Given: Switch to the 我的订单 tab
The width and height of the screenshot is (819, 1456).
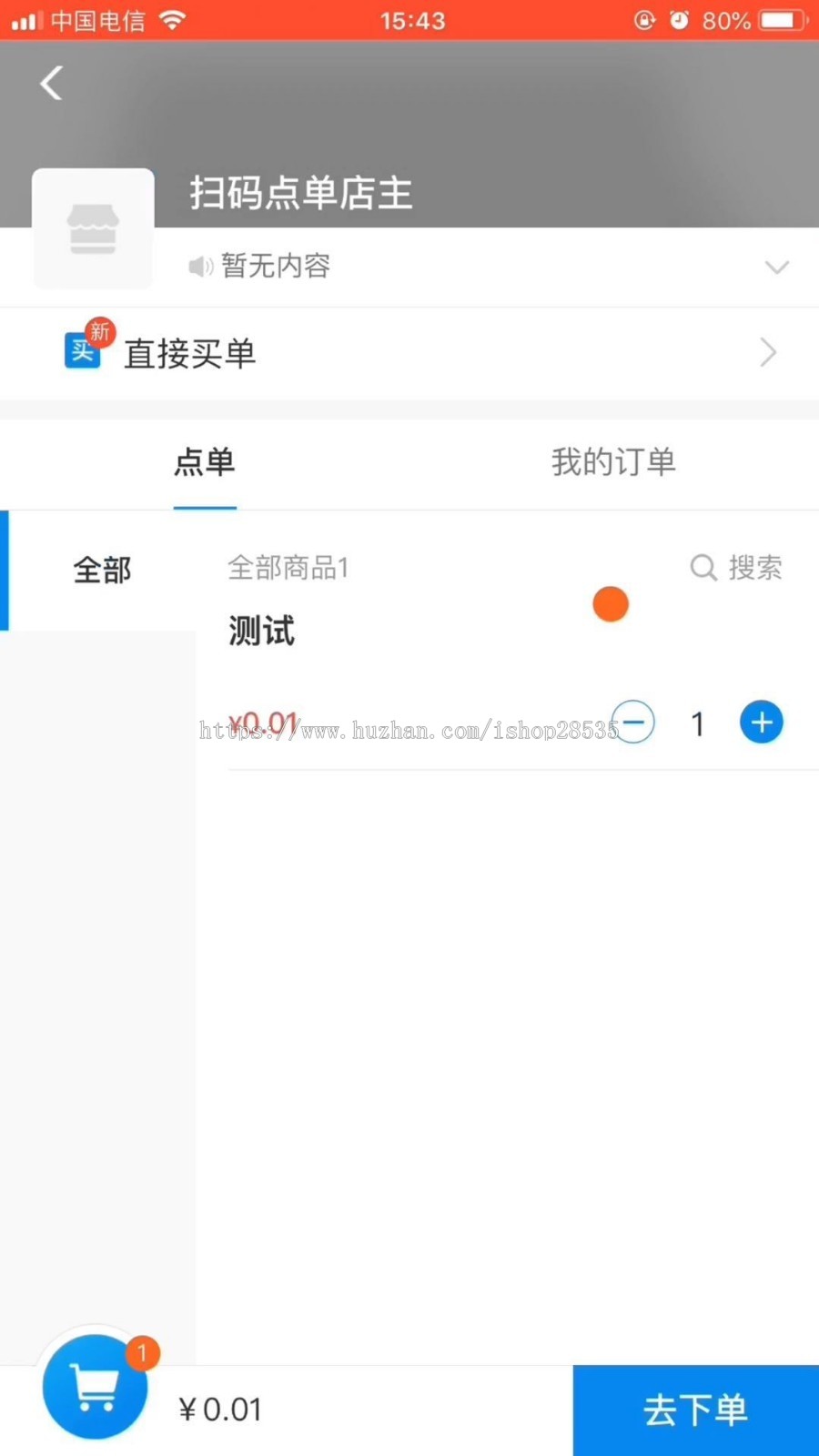Looking at the screenshot, I should click(613, 462).
